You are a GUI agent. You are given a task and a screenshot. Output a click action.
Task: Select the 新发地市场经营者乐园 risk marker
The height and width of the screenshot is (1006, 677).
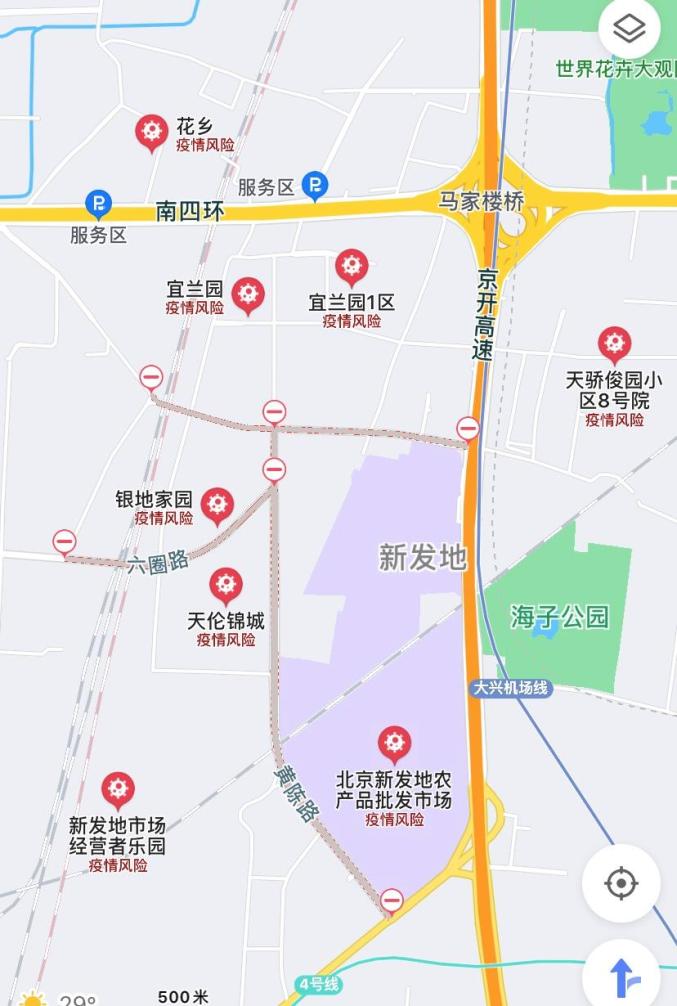click(x=117, y=790)
